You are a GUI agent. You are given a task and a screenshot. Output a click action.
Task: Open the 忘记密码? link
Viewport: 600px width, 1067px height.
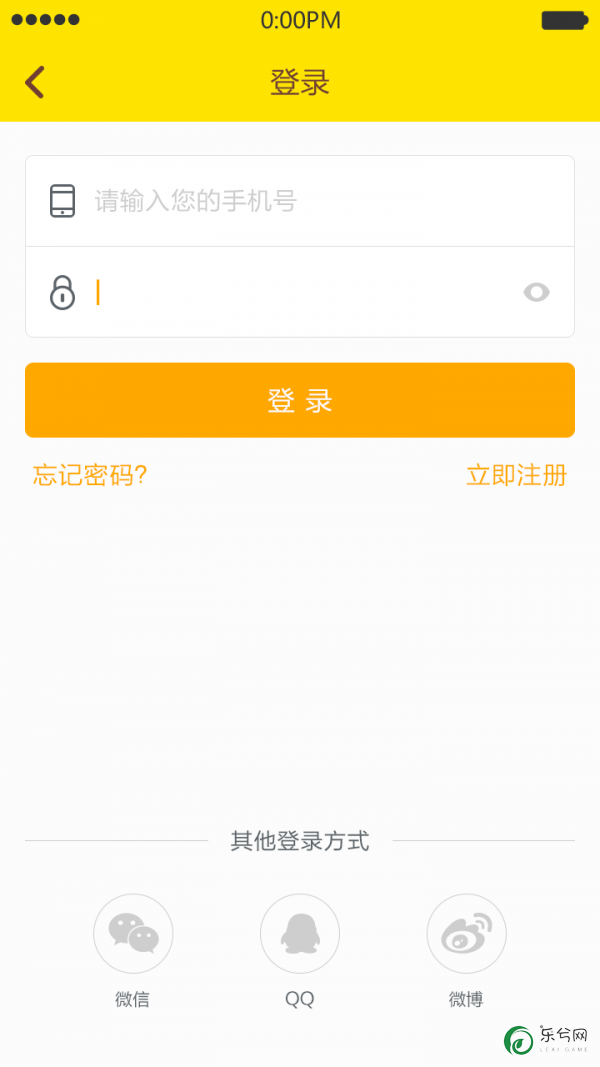pos(90,475)
